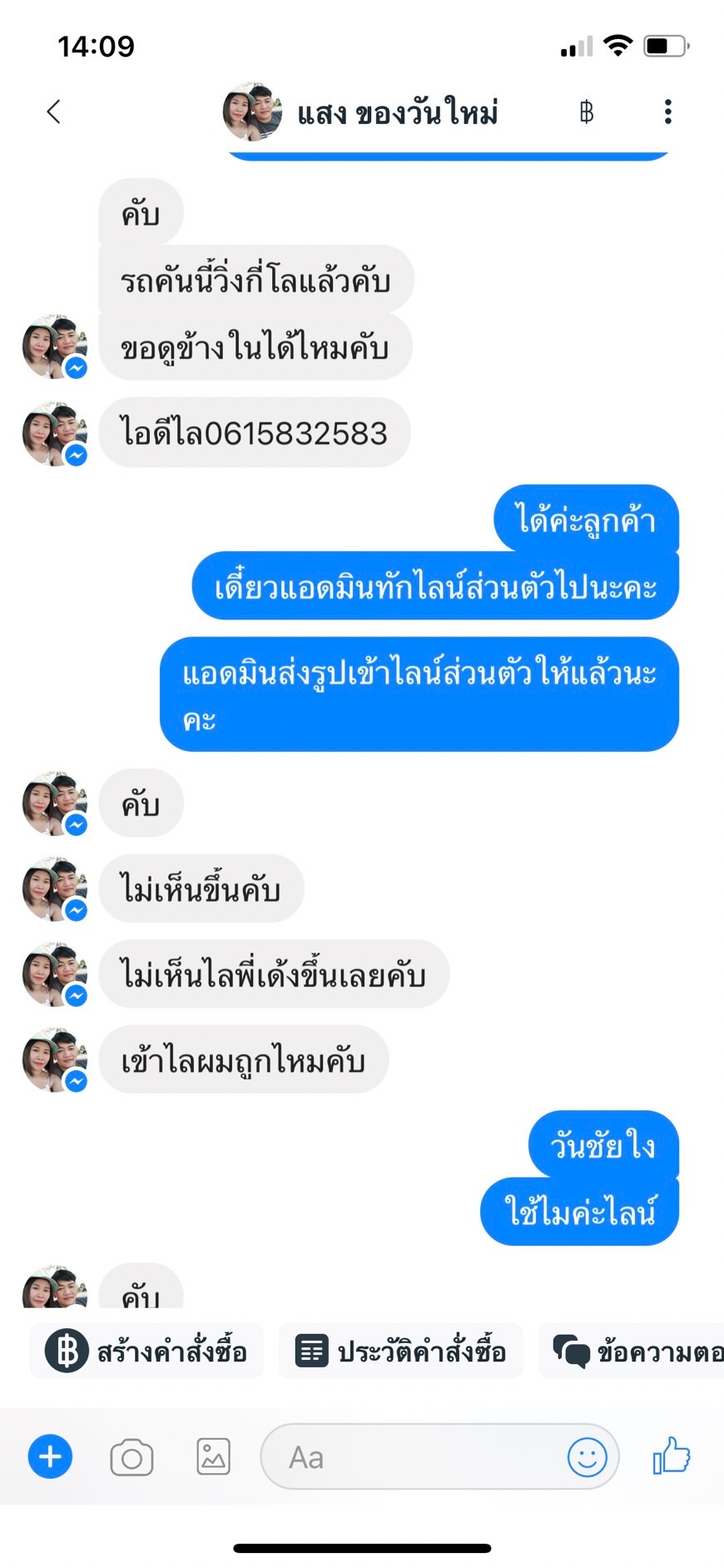Open the emoji smiley picker

pyautogui.click(x=587, y=1457)
